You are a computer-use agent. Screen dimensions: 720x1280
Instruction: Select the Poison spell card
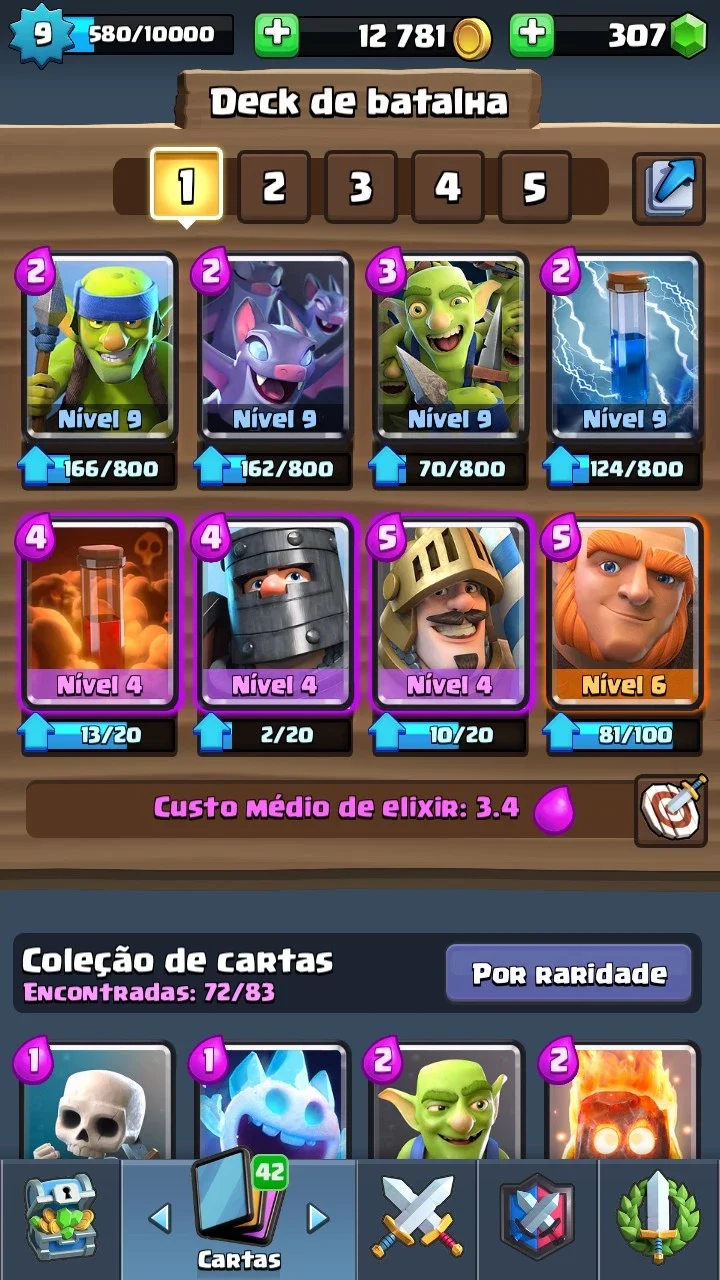pyautogui.click(x=99, y=612)
